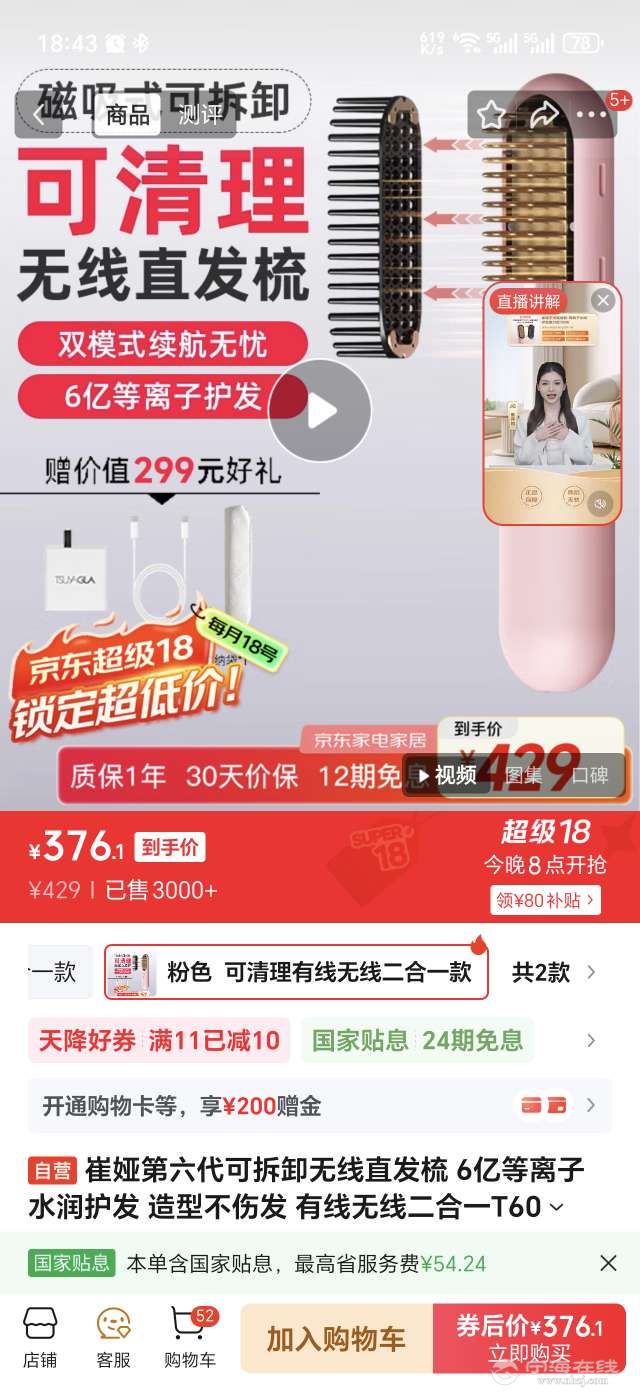
Task: Switch to the 测评 tab
Action: pyautogui.click(x=201, y=115)
